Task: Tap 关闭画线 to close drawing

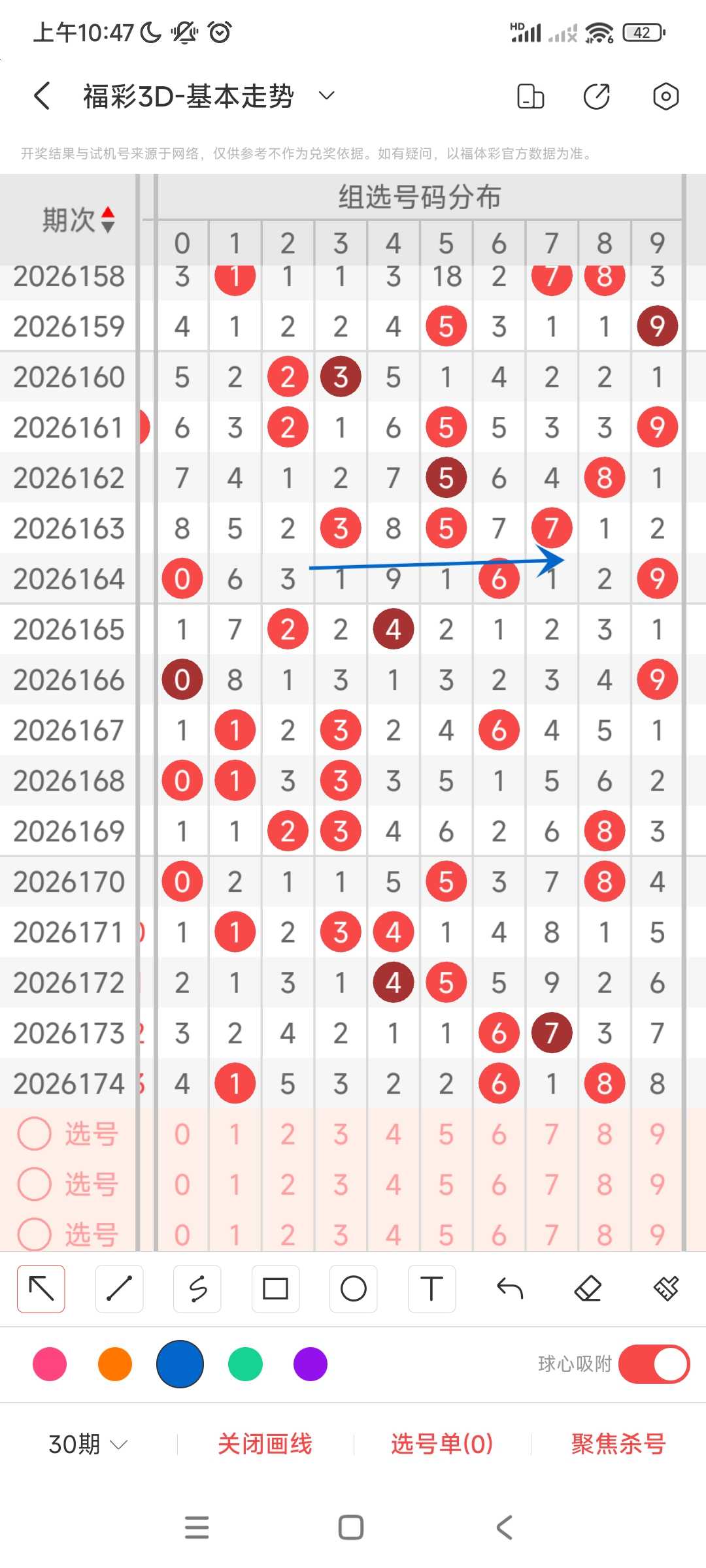Action: (x=265, y=1444)
